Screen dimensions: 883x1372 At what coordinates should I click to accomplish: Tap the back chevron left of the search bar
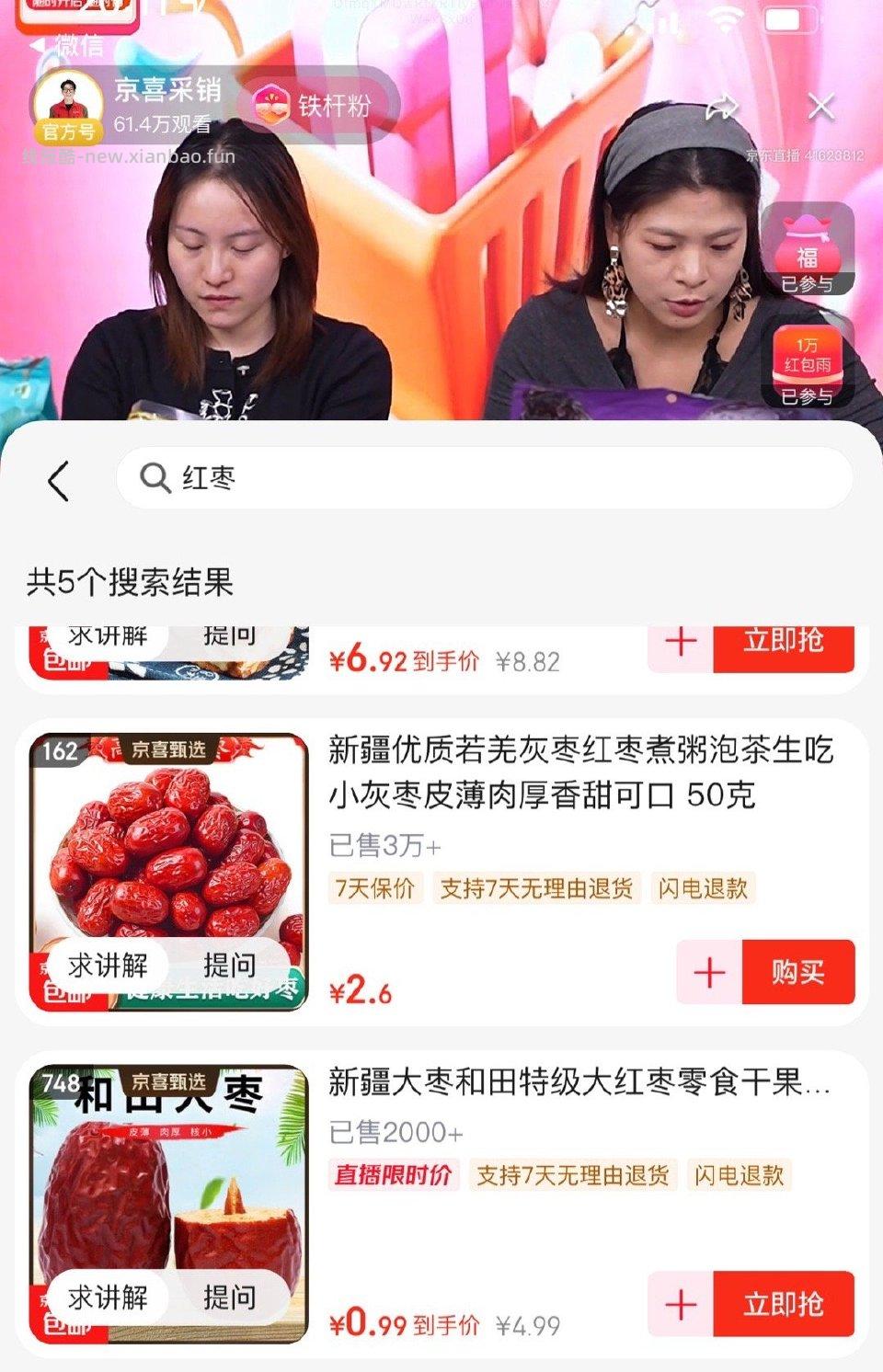coord(57,480)
